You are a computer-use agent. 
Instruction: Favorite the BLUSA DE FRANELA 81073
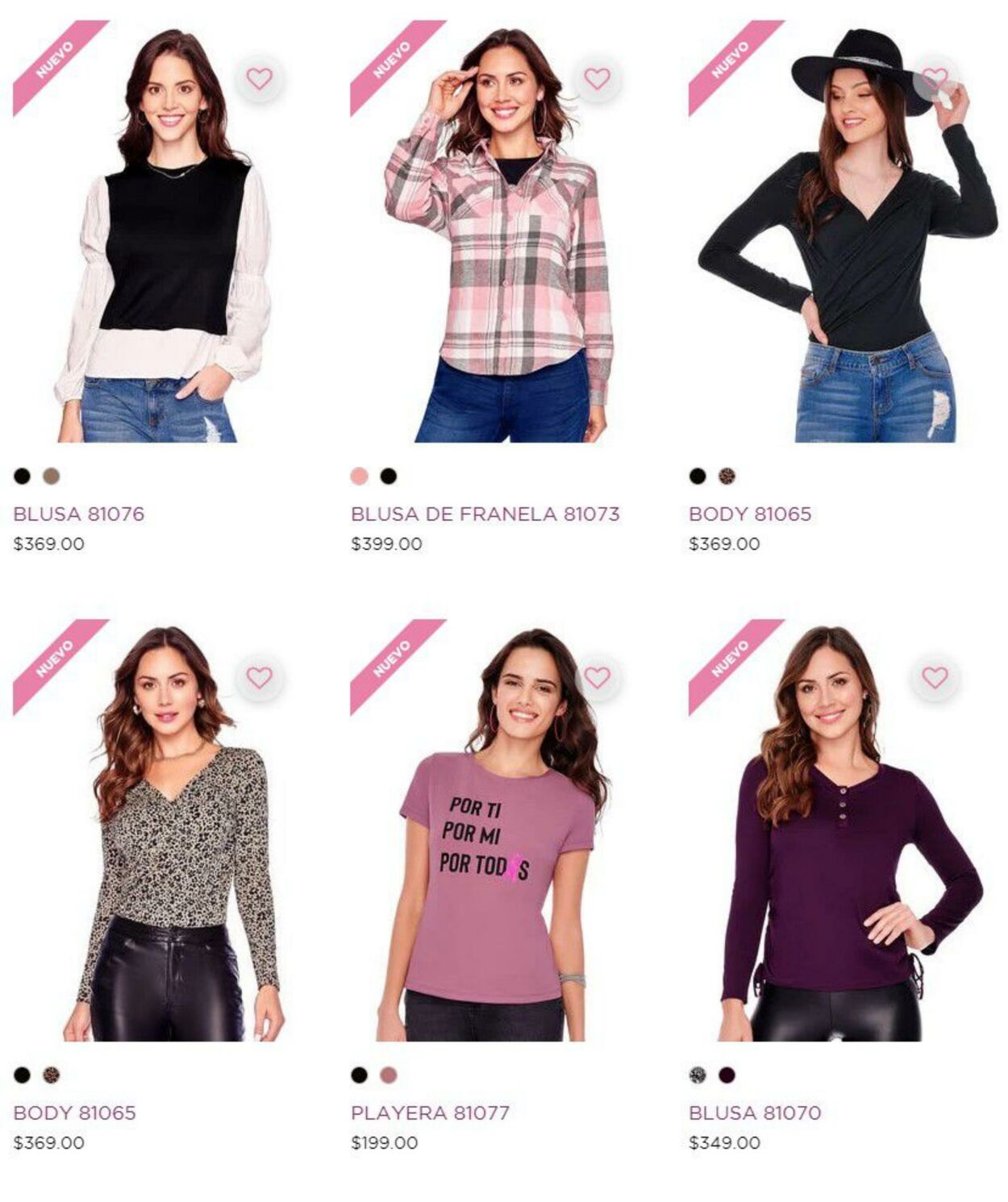pyautogui.click(x=597, y=79)
